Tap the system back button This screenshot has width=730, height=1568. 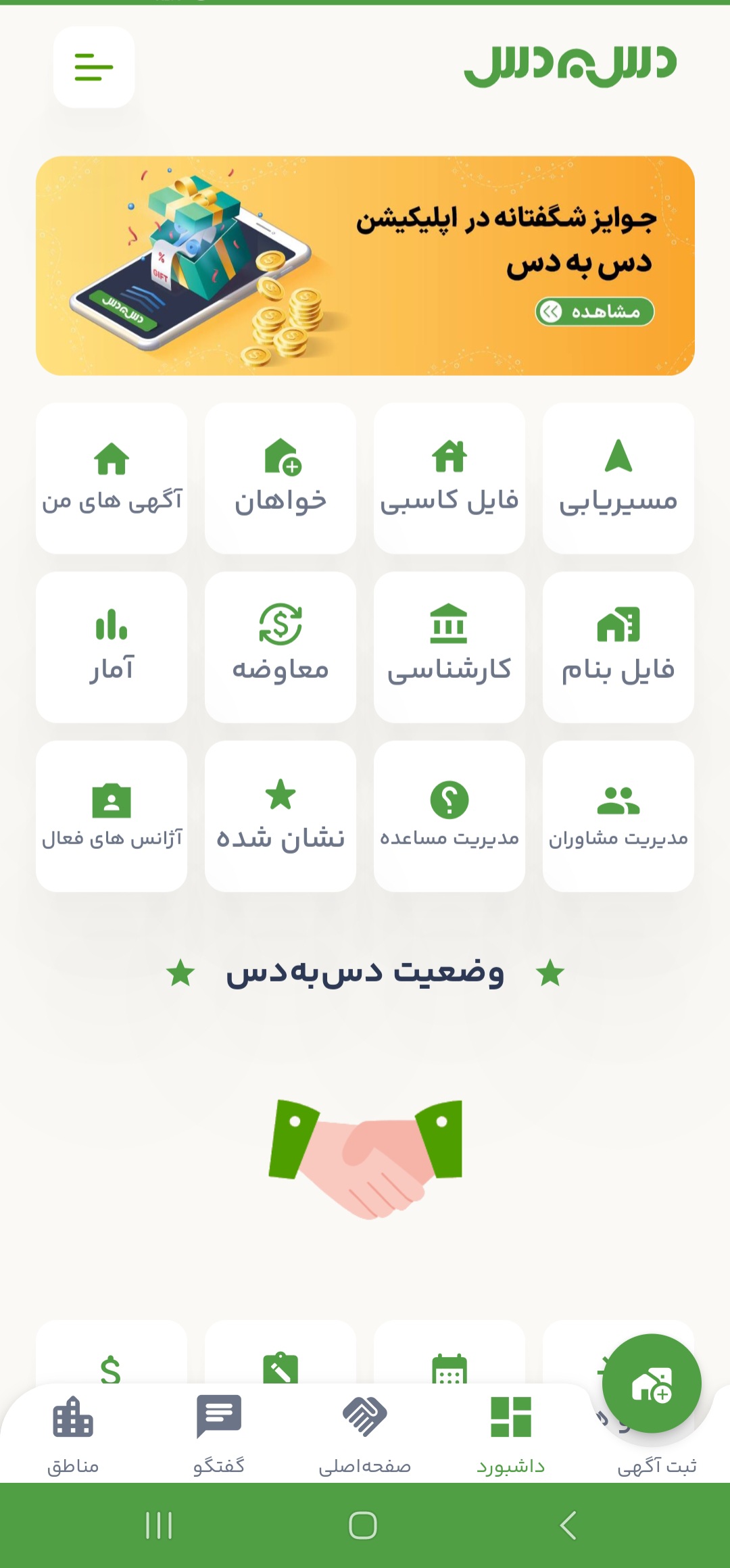click(569, 1525)
